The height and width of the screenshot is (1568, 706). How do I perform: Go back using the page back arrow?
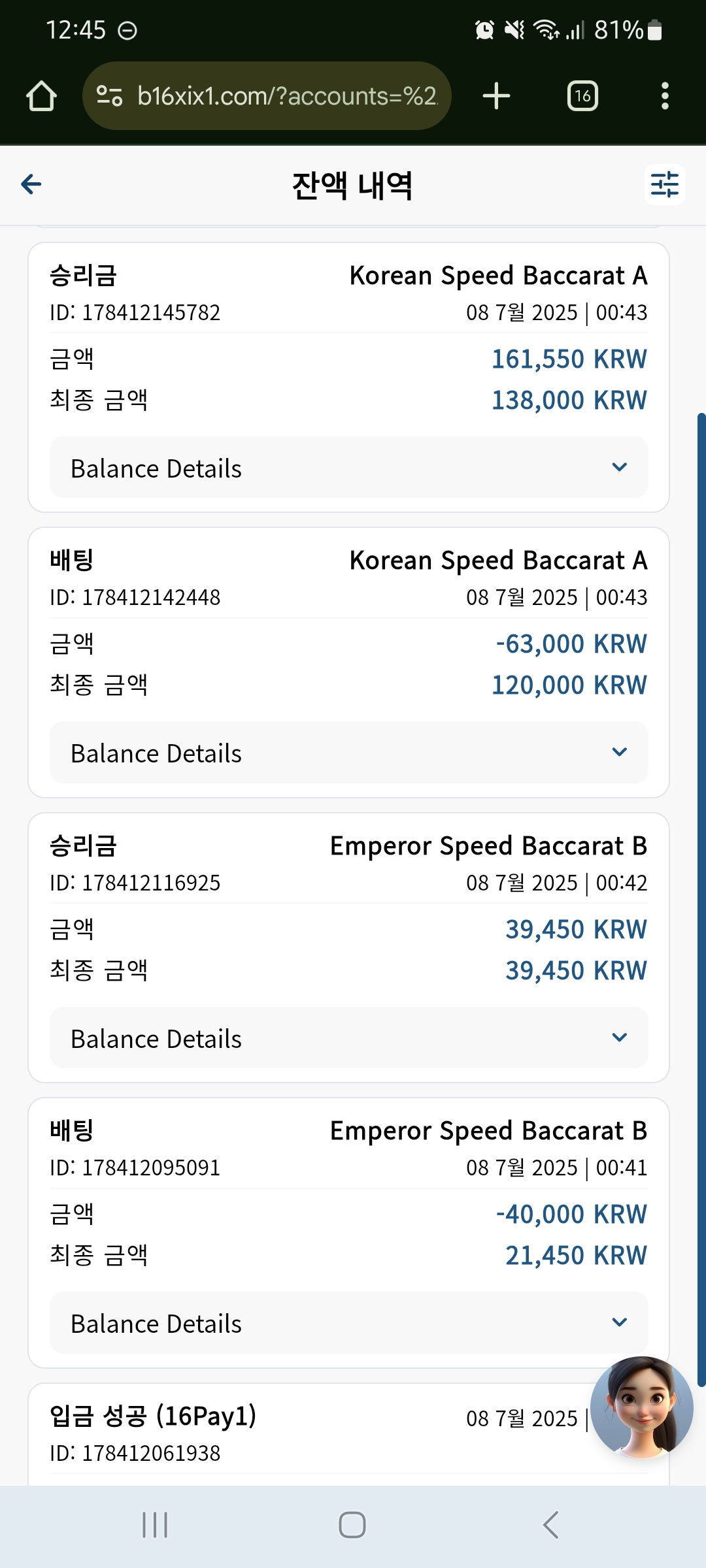point(31,185)
